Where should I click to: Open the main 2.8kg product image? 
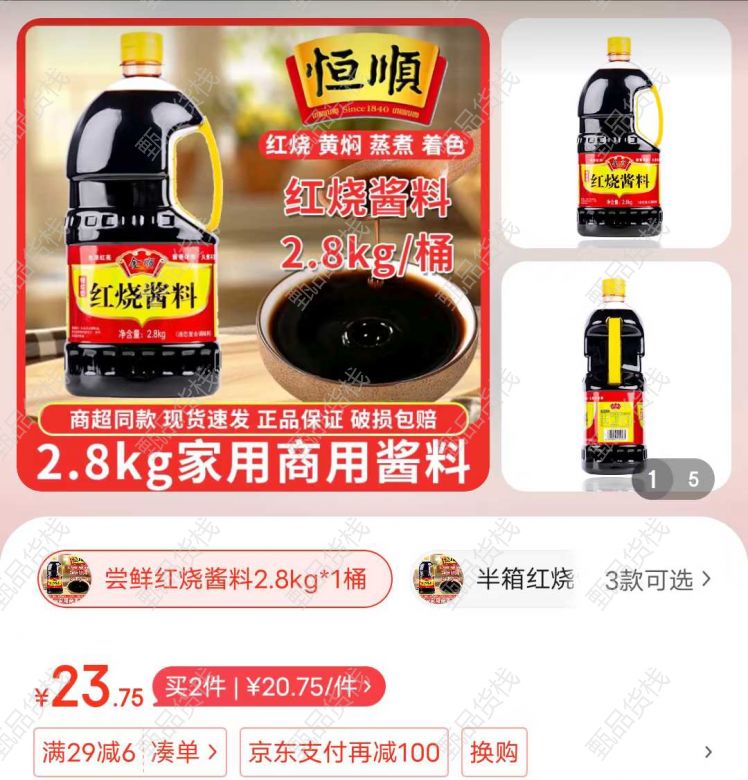[x=252, y=255]
